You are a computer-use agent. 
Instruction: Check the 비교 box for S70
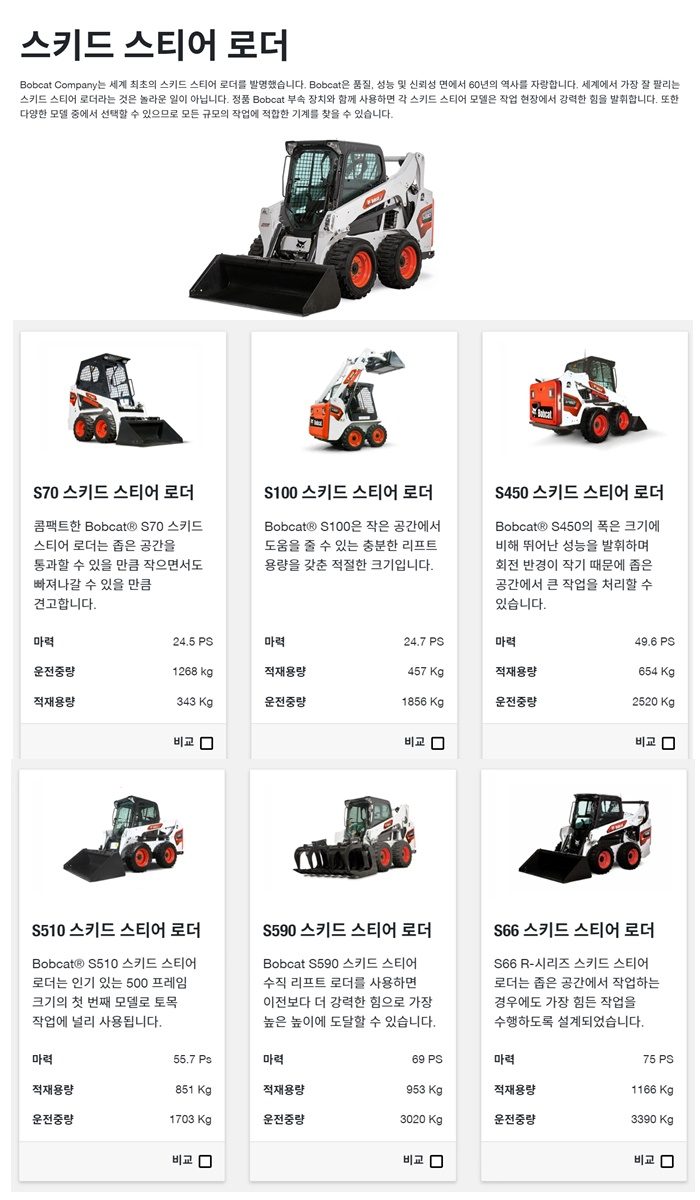(x=207, y=743)
